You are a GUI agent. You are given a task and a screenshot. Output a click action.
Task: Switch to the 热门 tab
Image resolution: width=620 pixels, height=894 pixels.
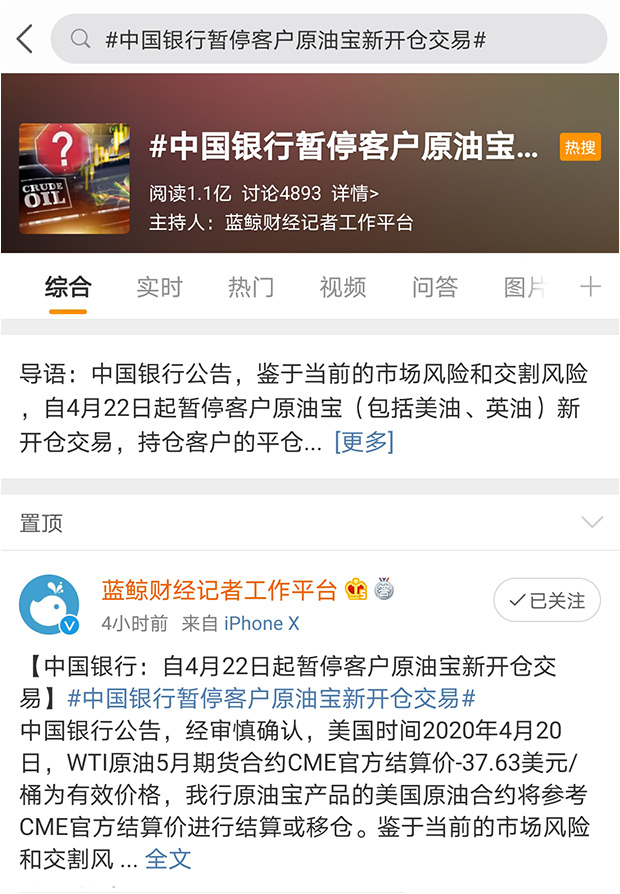coord(251,288)
